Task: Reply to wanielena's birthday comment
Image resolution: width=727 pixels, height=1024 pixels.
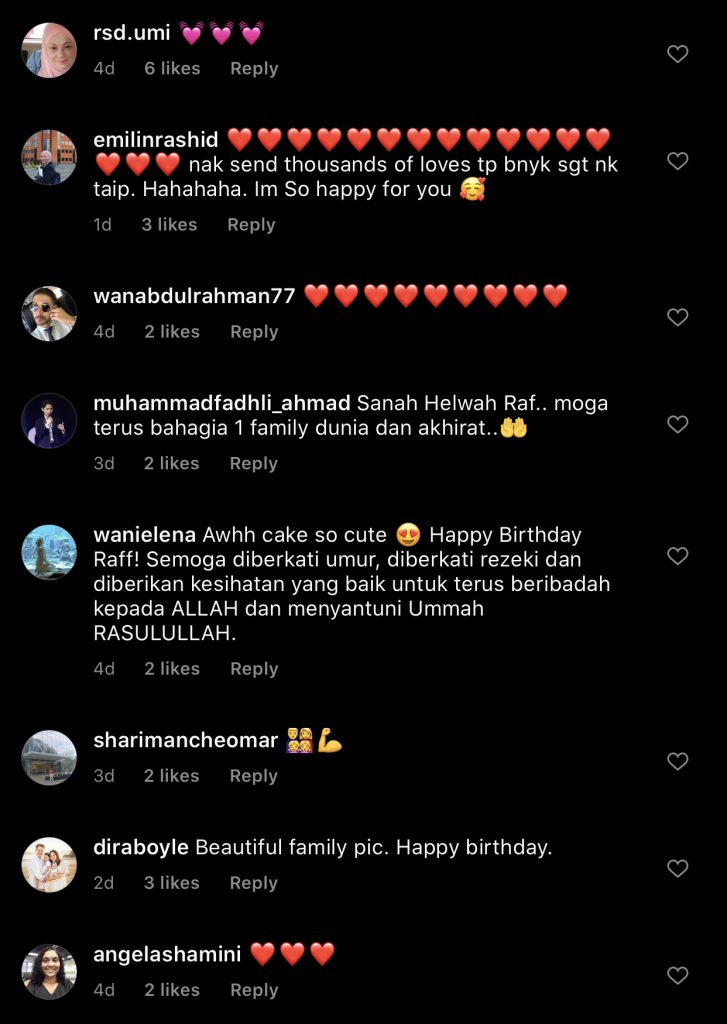Action: click(254, 669)
